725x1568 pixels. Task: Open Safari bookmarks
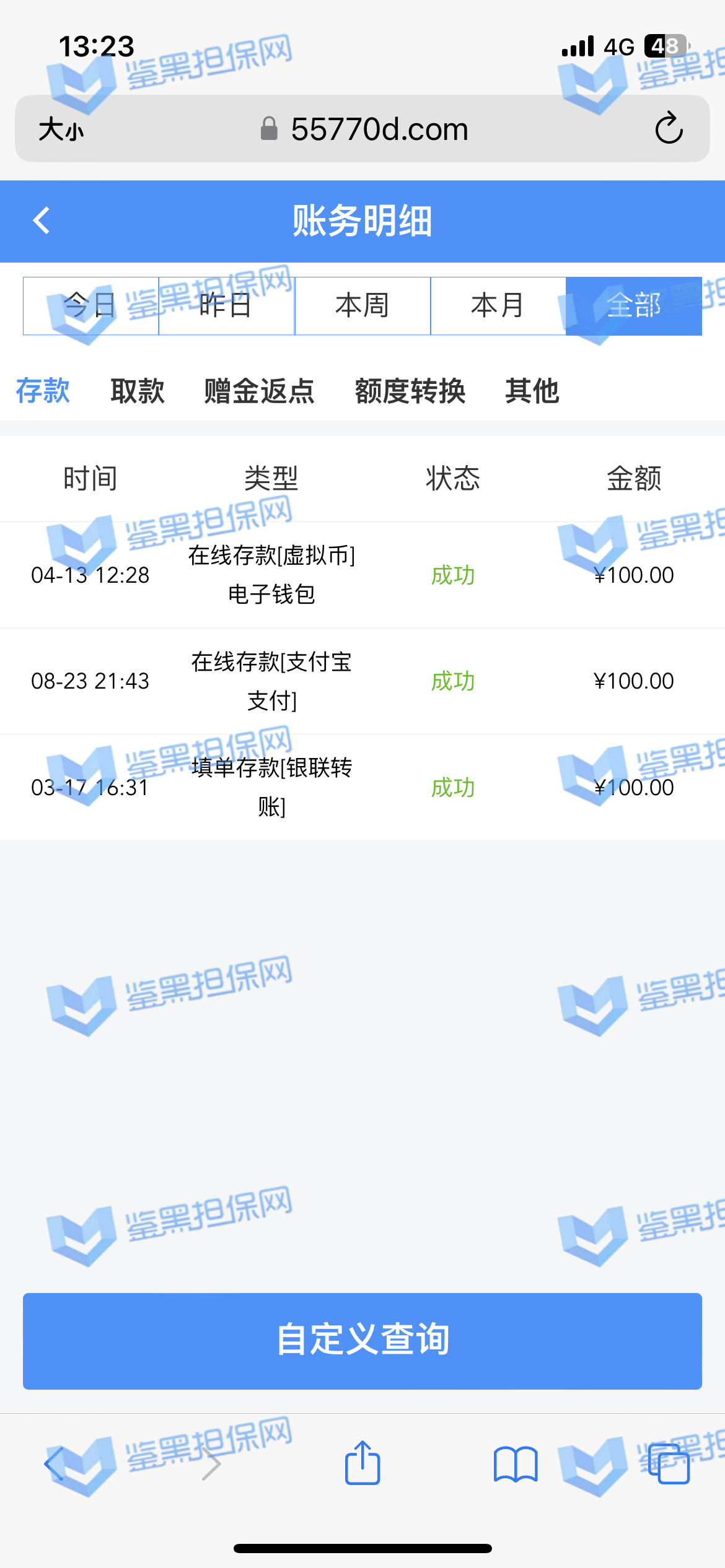516,1465
